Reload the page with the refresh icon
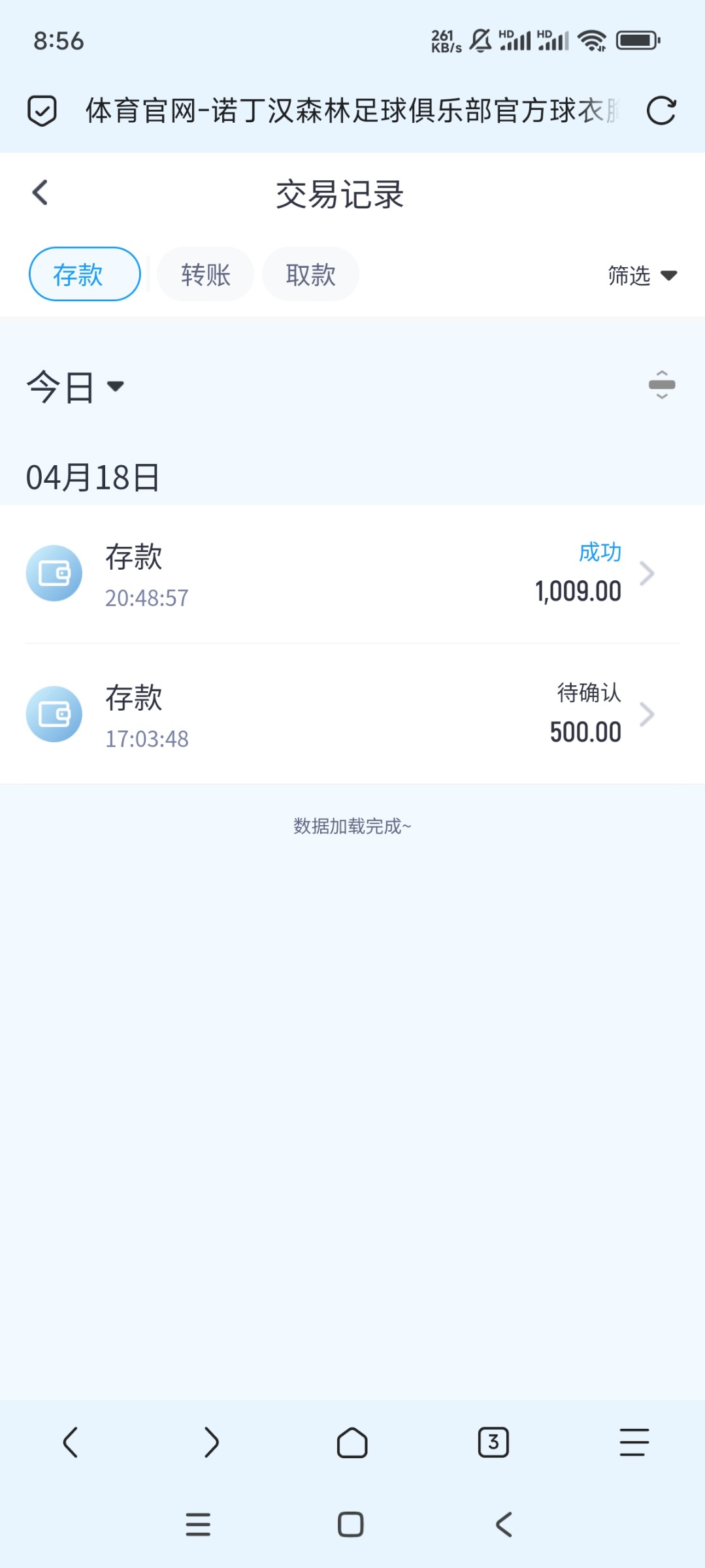The width and height of the screenshot is (705, 1568). pos(661,110)
